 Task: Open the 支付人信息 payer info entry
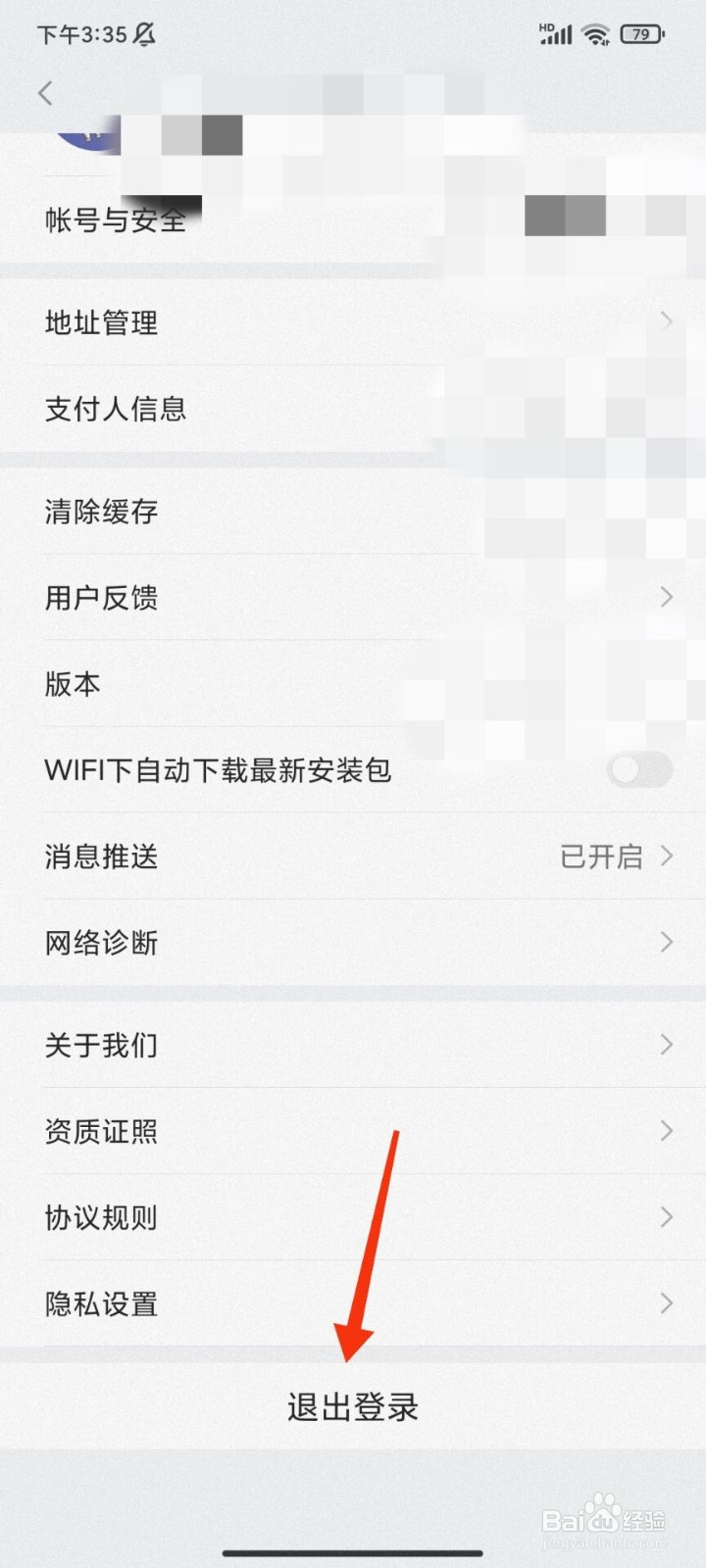click(116, 410)
